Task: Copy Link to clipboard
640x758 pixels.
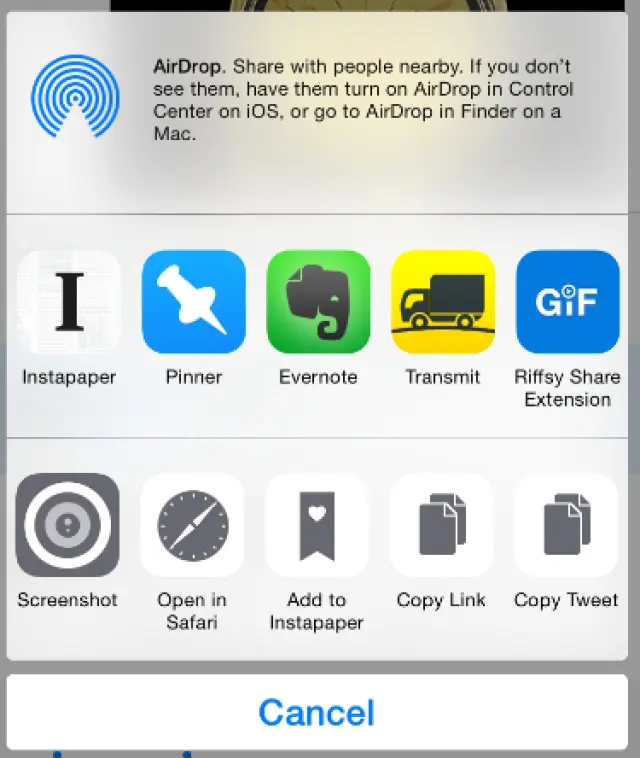Action: click(441, 525)
